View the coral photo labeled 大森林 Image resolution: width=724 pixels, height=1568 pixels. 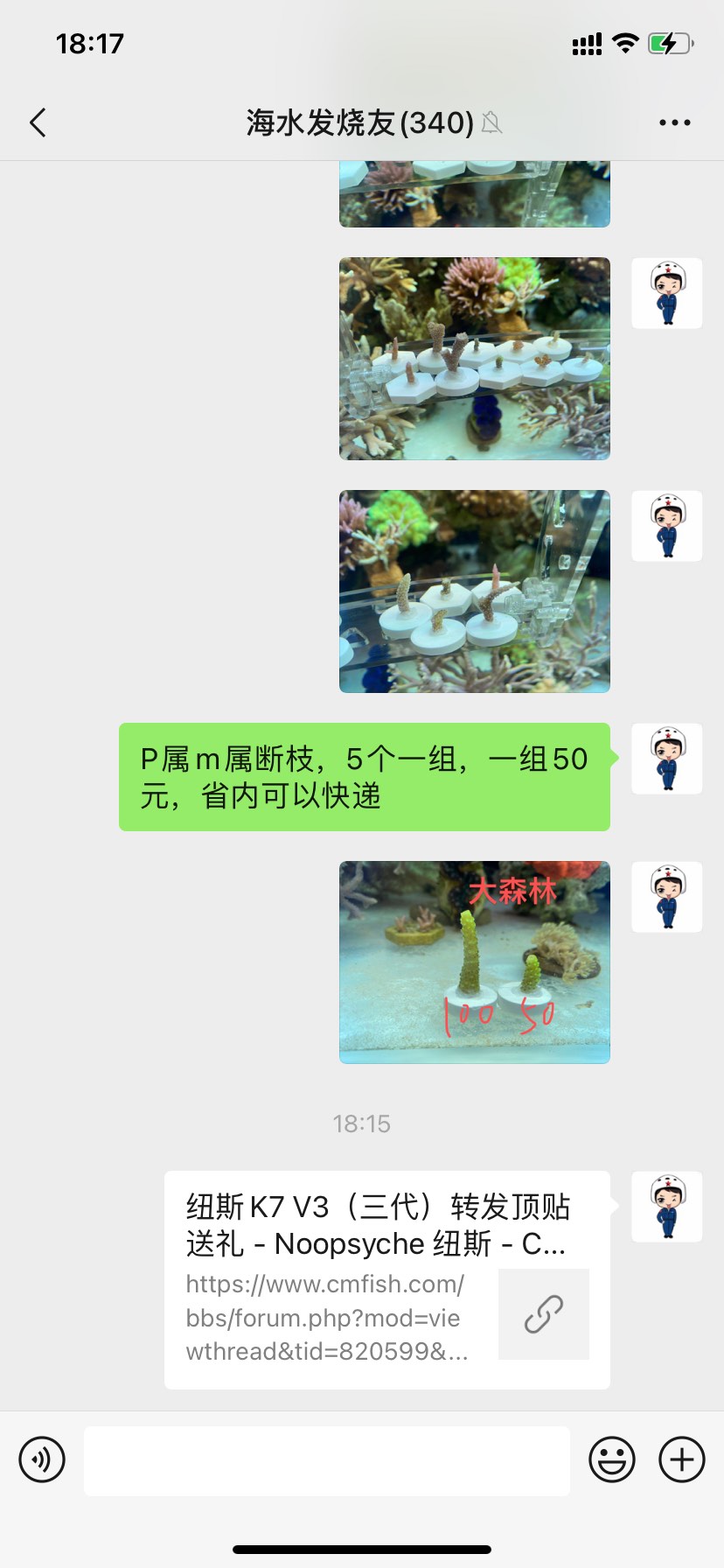(474, 962)
